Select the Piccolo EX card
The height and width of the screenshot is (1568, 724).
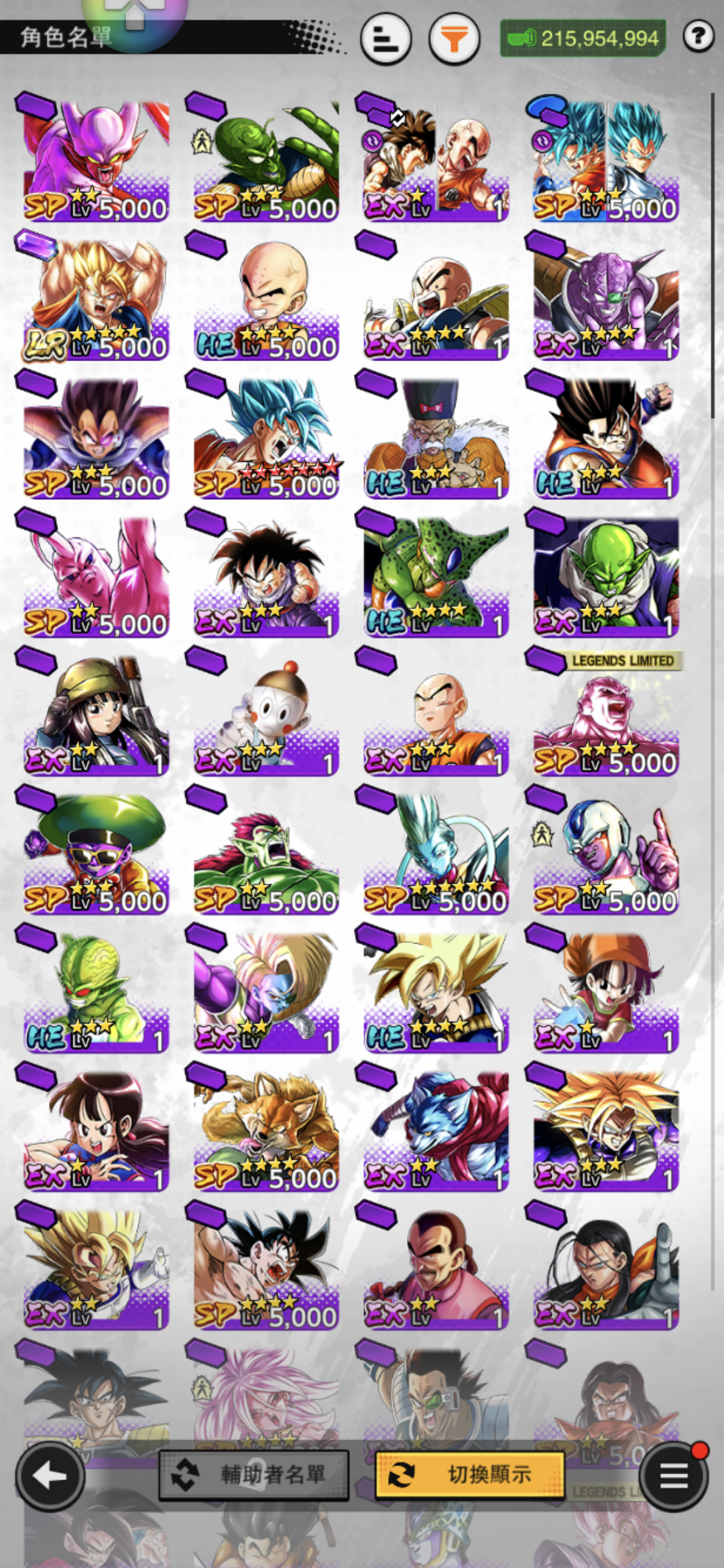[605, 576]
